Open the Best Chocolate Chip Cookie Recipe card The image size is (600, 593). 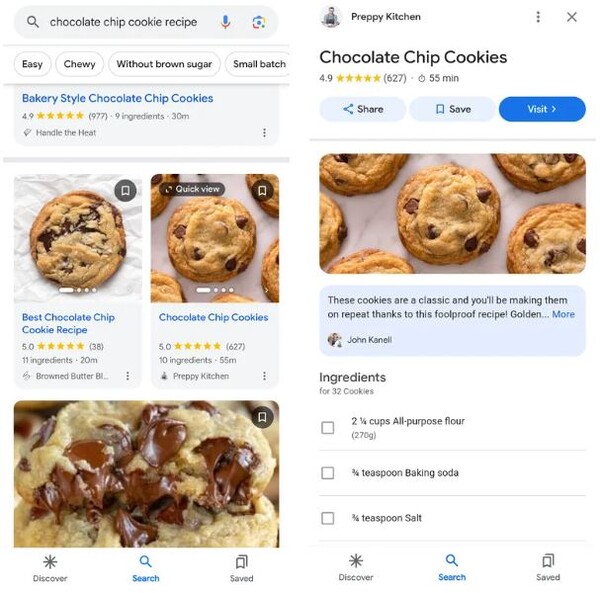[68, 323]
